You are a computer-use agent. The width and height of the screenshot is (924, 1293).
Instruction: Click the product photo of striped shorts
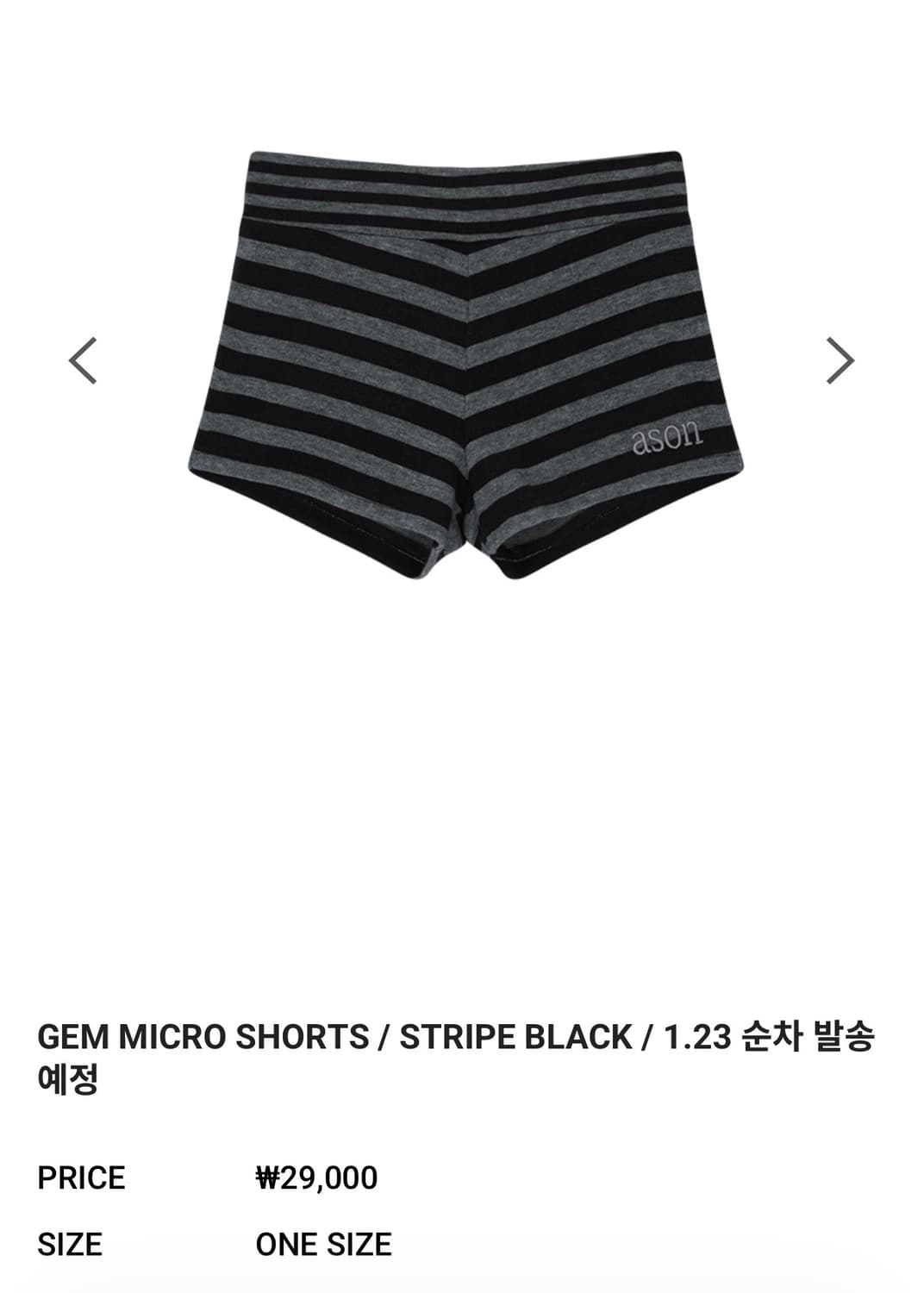point(461,362)
